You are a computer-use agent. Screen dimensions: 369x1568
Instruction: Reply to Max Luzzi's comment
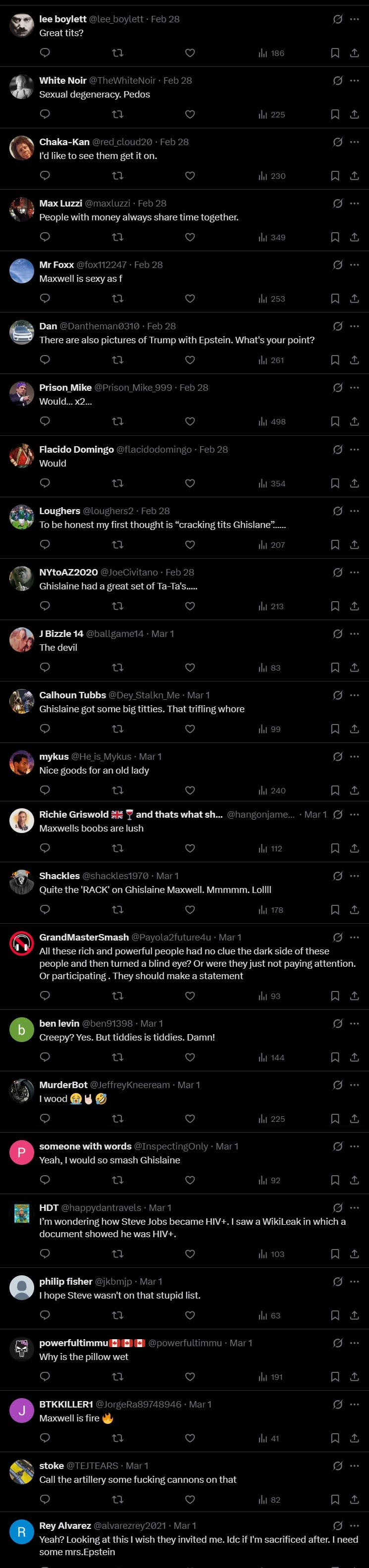coord(45,237)
